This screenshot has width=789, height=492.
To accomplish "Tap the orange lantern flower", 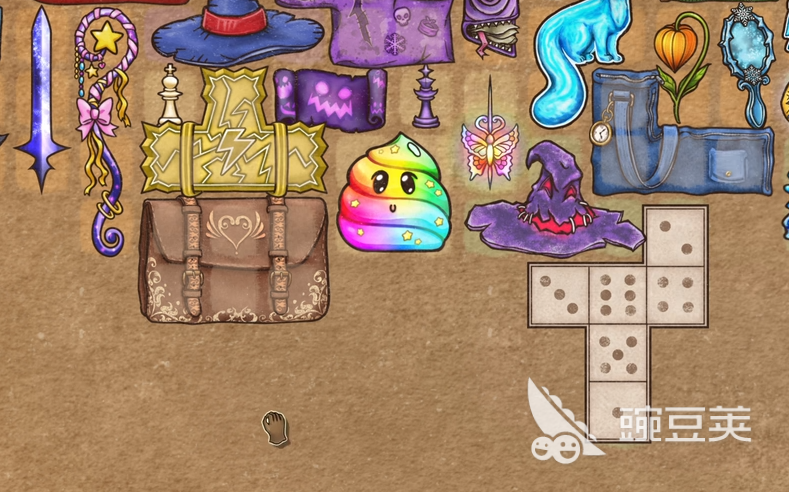I will [x=677, y=55].
